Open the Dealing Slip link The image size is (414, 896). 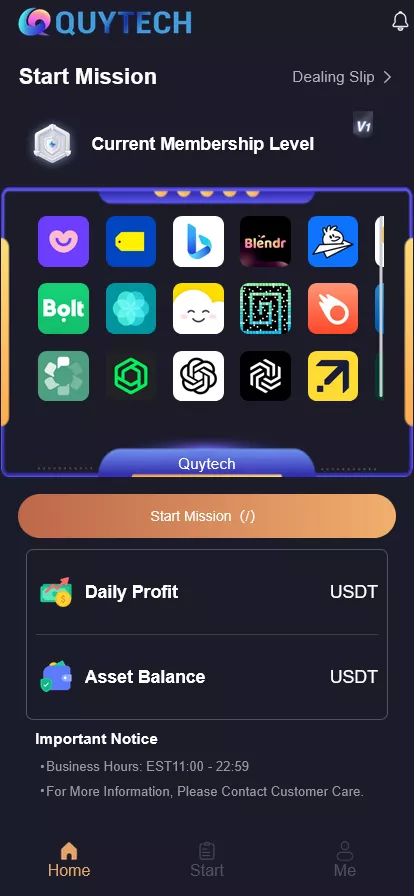pyautogui.click(x=342, y=77)
